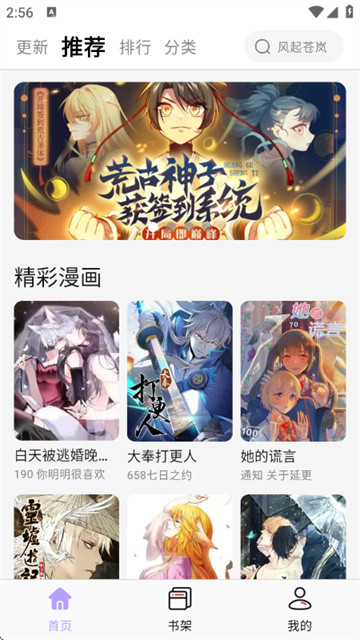Go to the 书架 tab
This screenshot has height=640, width=360.
[x=180, y=609]
